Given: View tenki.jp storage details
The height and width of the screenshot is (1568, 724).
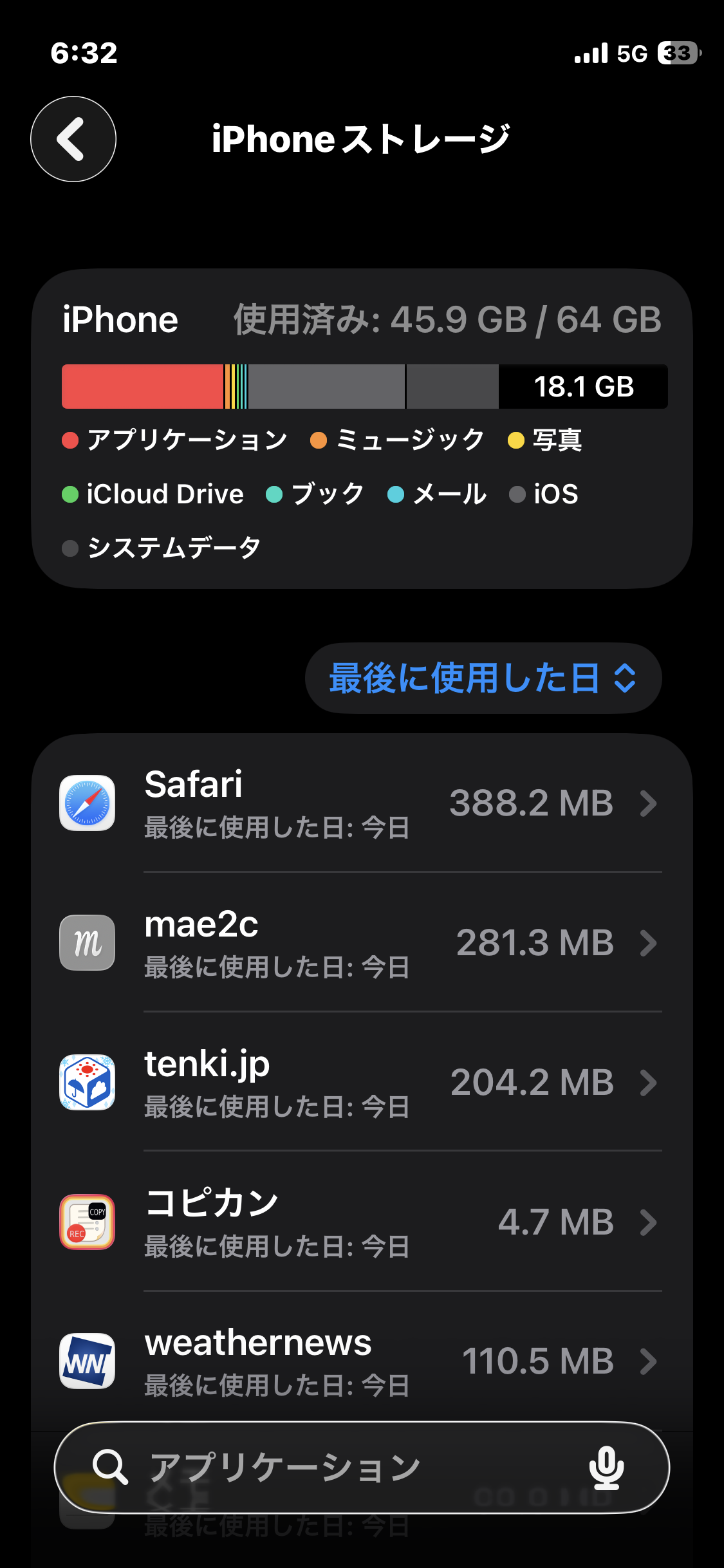Looking at the screenshot, I should [x=360, y=1083].
